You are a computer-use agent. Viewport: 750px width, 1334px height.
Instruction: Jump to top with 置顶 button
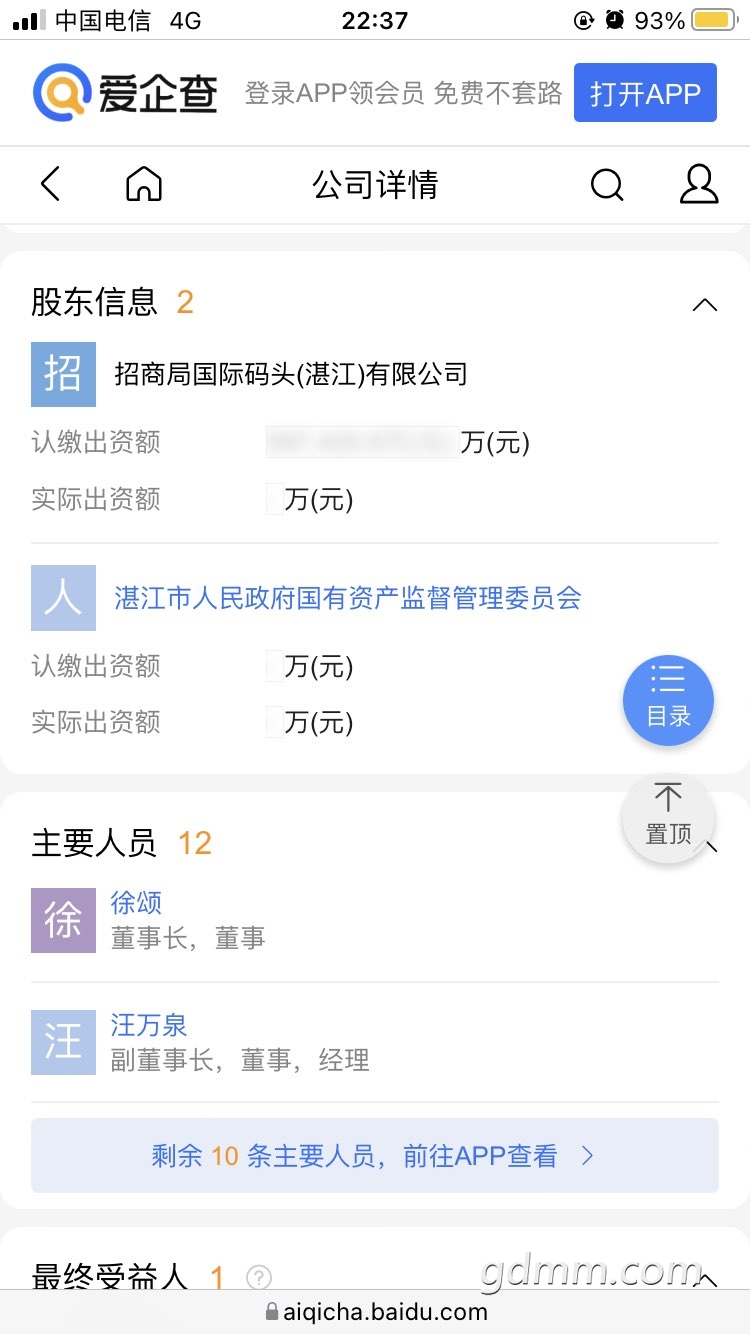tap(668, 816)
